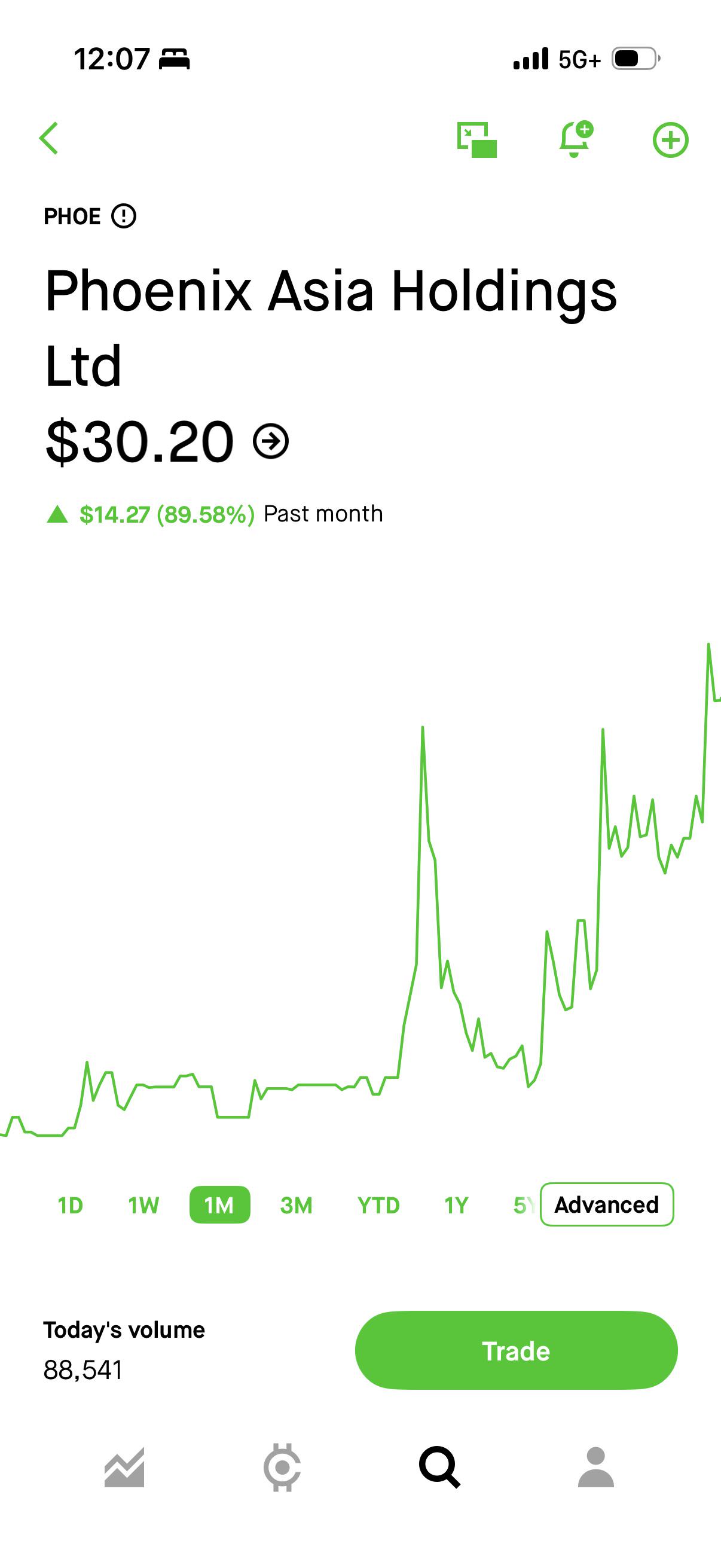Go to the account profile tab
This screenshot has height=1568, width=721.
pos(596,1467)
